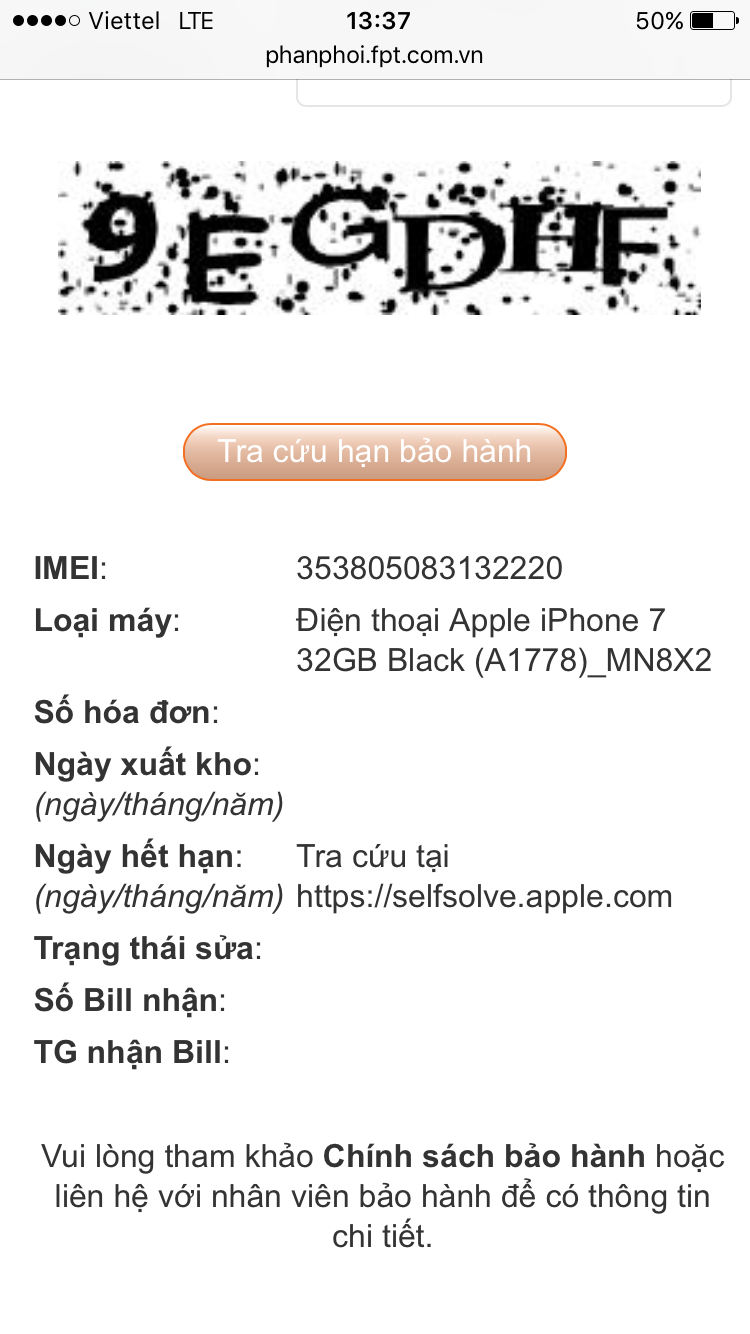The image size is (750, 1334).
Task: Open the phanphoi.fpt.com.vn address bar
Action: pos(374,55)
